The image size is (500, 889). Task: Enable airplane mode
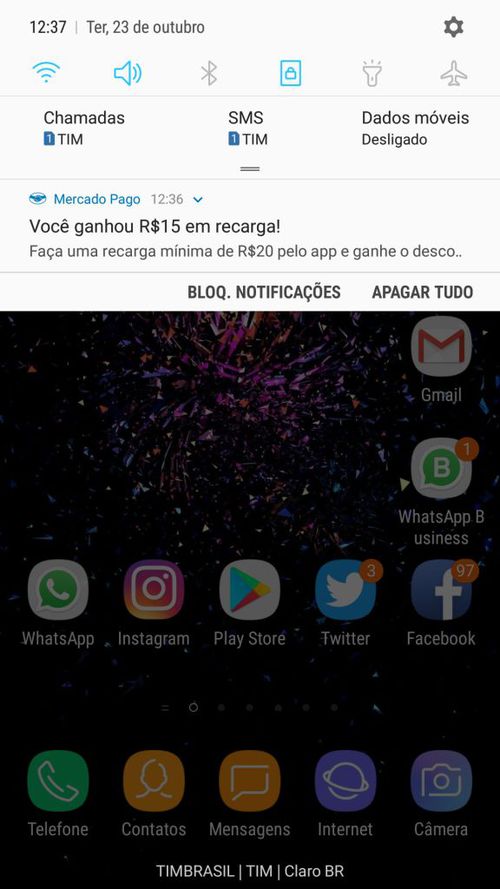[x=454, y=73]
